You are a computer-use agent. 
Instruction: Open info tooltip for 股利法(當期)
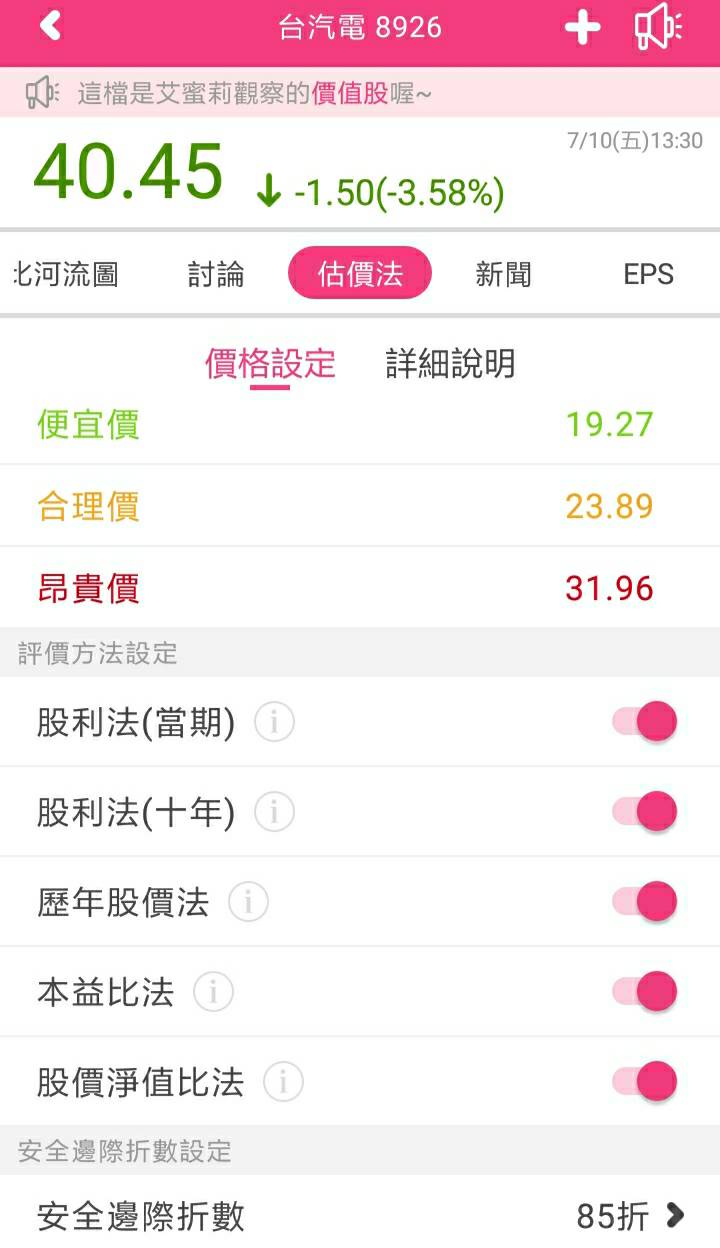pyautogui.click(x=277, y=722)
